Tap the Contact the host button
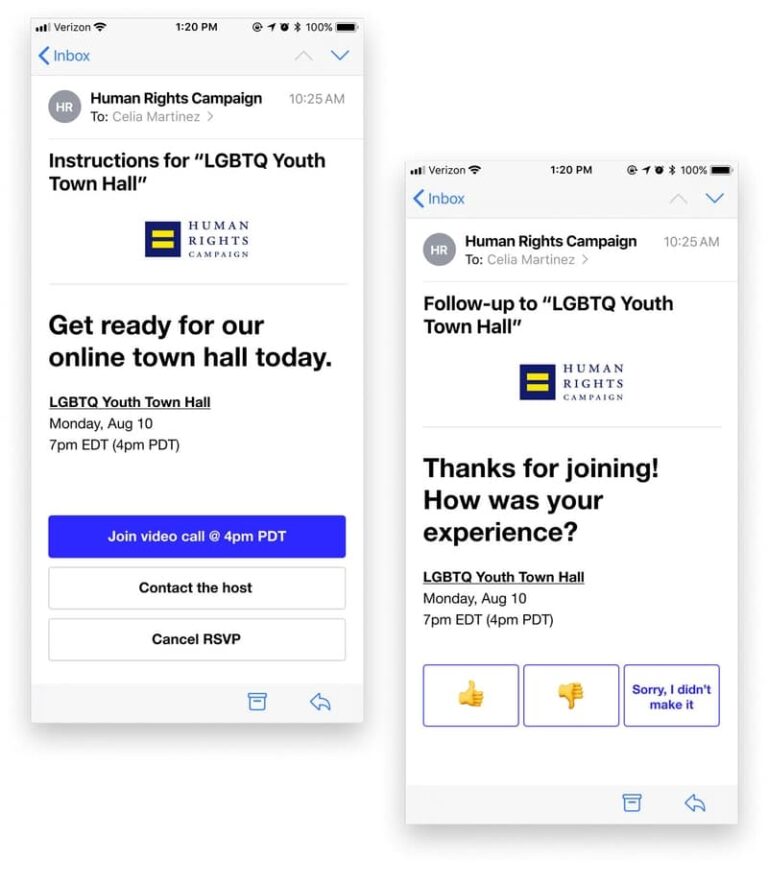Screen dimensions: 768x885 click(x=196, y=588)
